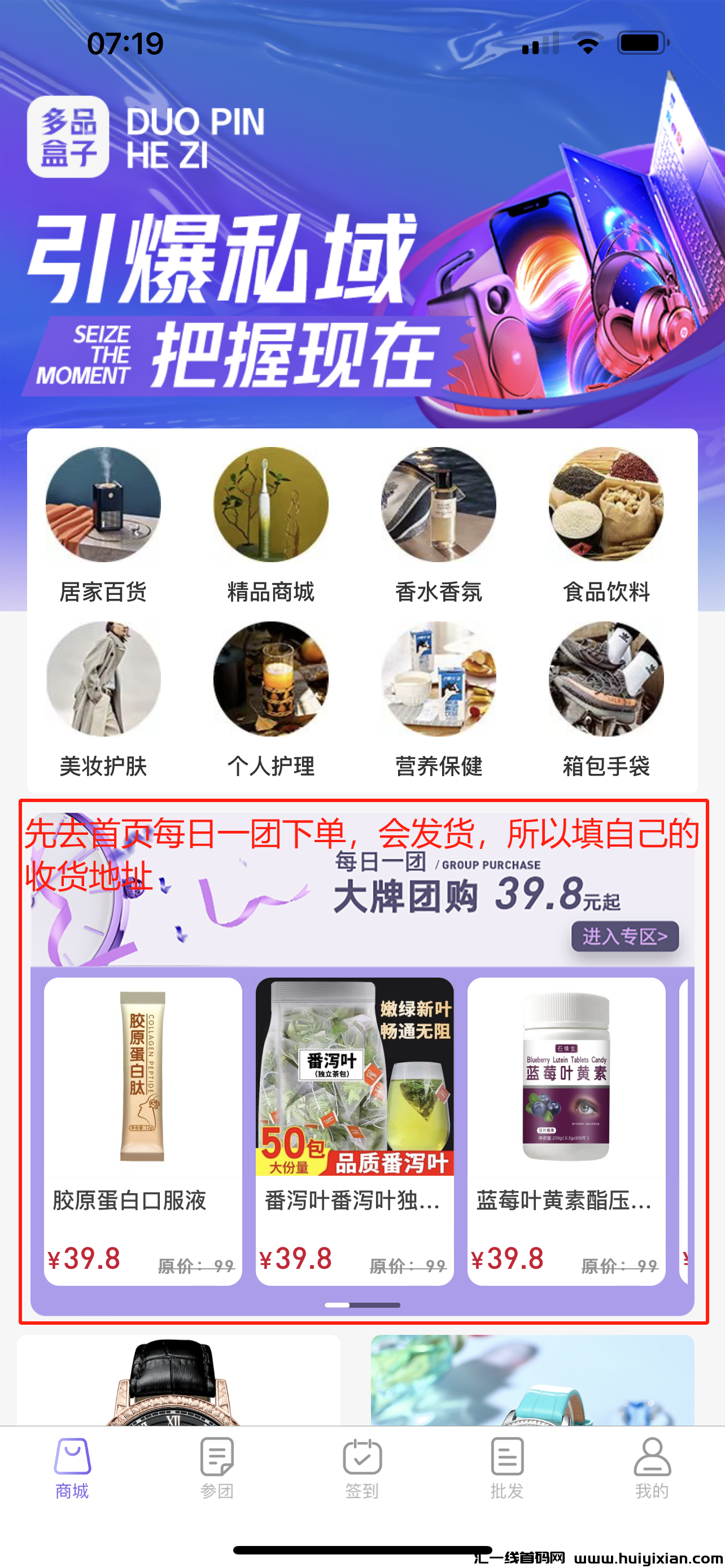Go to the 批发 tab
The height and width of the screenshot is (1568, 725).
pos(507,1468)
